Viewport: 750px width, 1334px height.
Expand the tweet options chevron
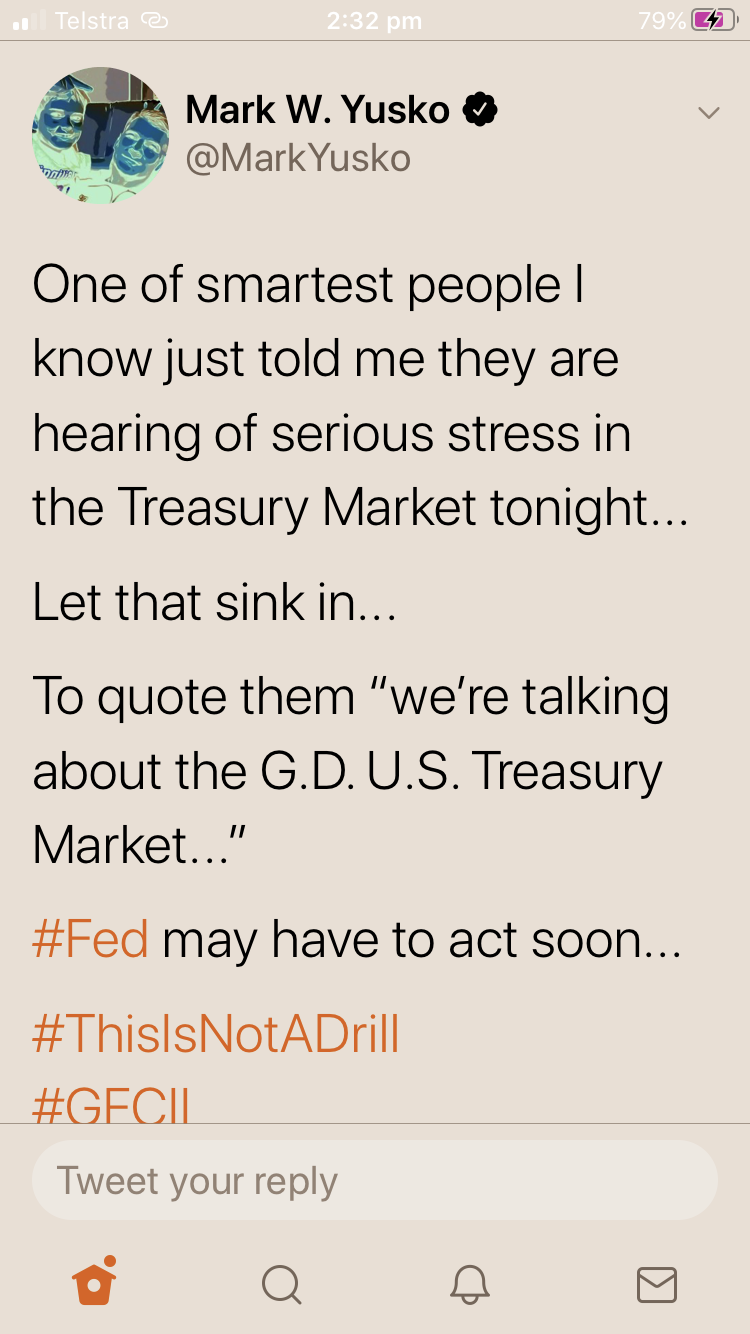[x=709, y=113]
